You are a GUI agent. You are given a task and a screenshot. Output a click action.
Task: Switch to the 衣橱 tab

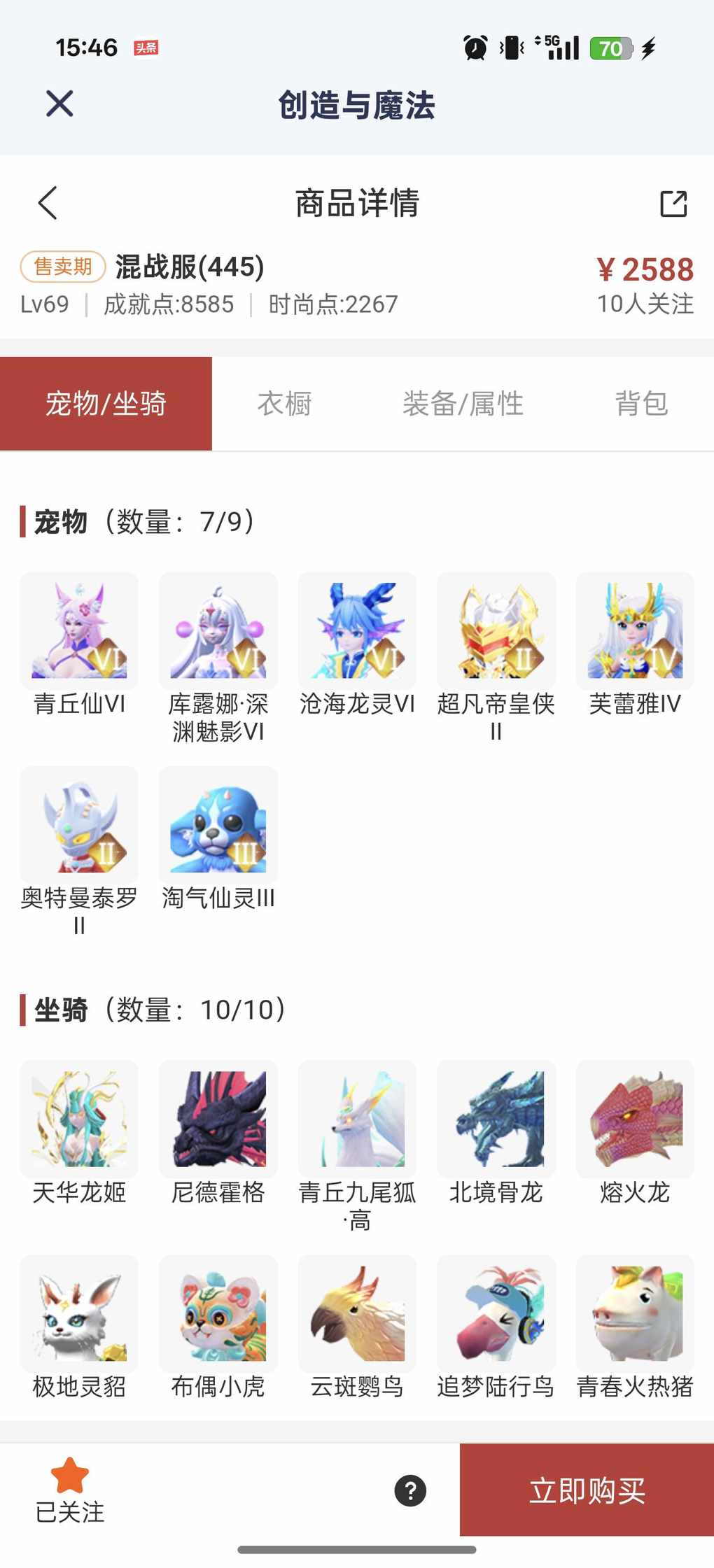(x=284, y=404)
